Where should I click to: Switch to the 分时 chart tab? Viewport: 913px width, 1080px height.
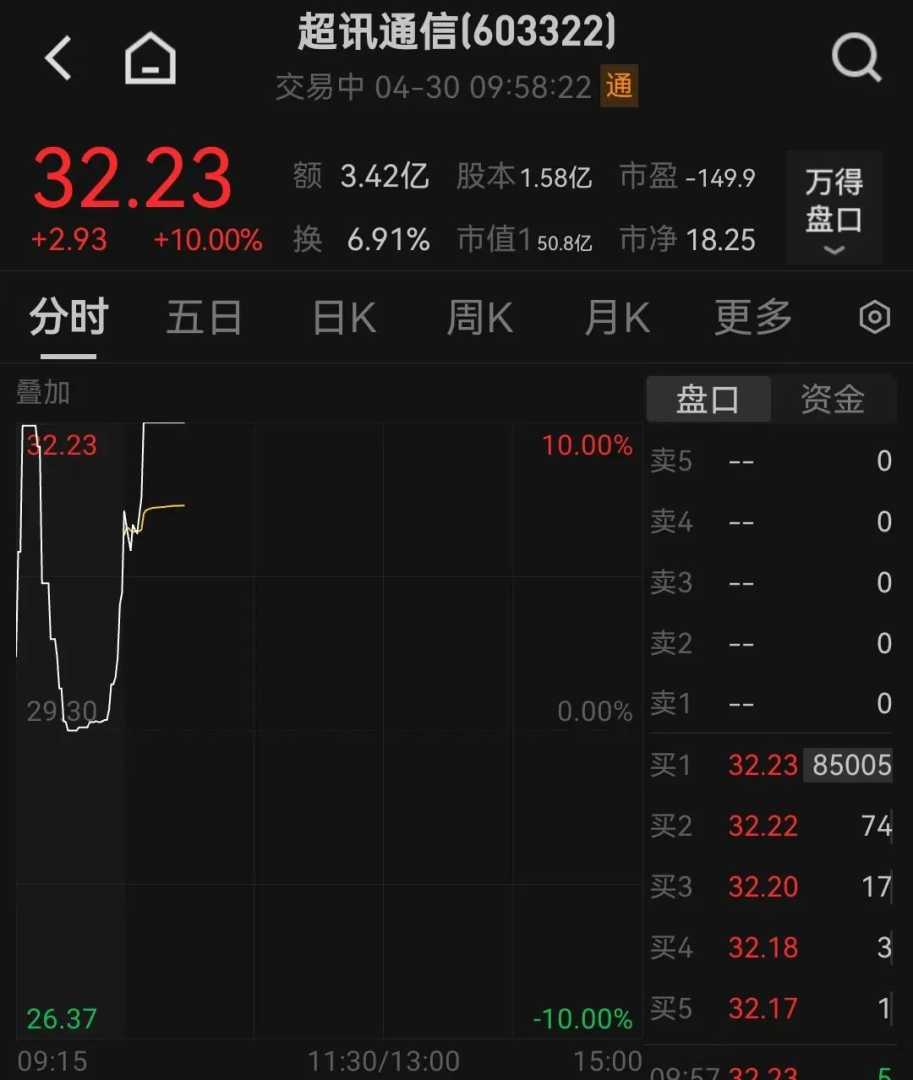[x=68, y=318]
